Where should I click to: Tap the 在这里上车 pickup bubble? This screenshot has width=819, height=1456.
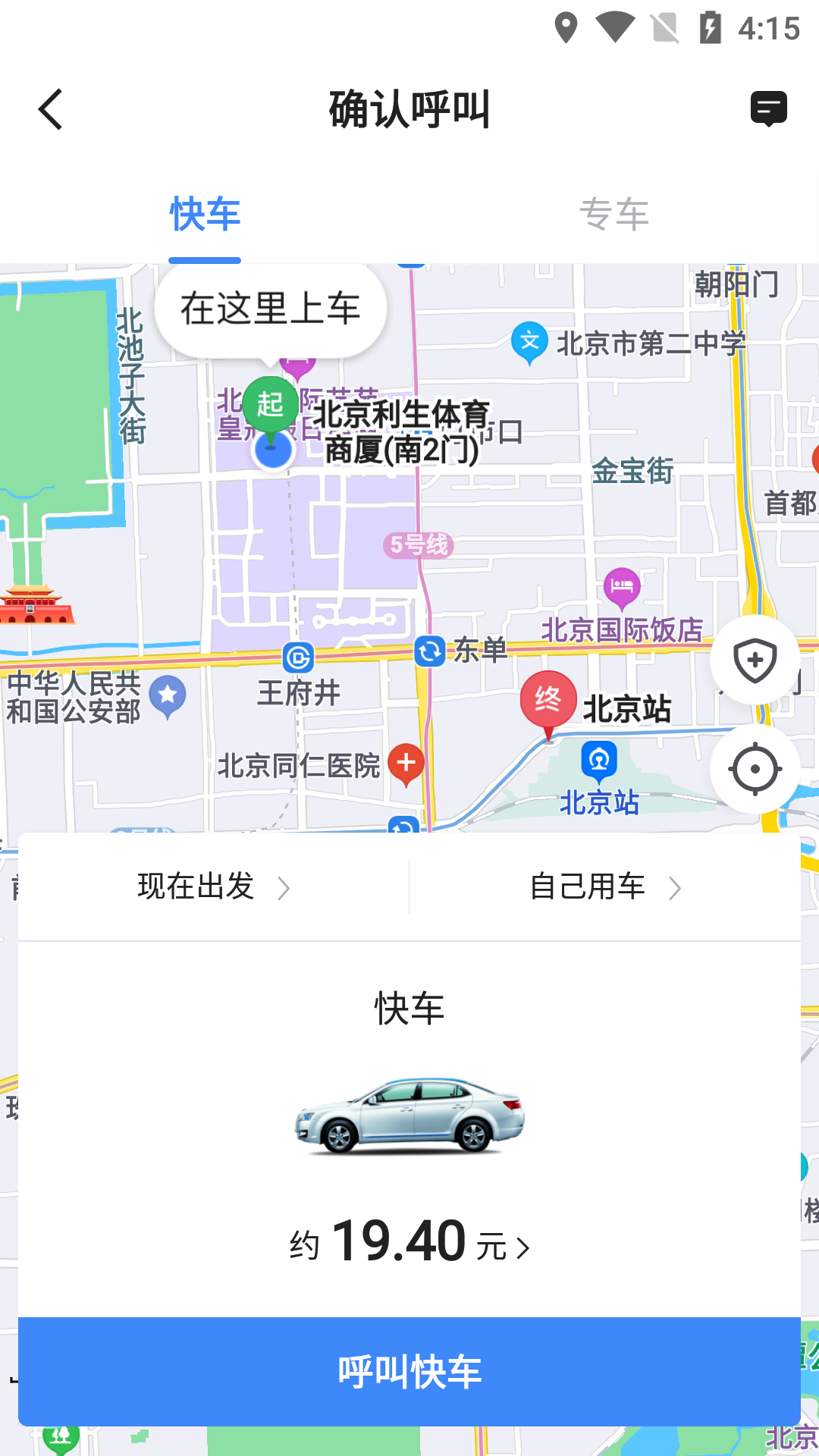pyautogui.click(x=271, y=307)
